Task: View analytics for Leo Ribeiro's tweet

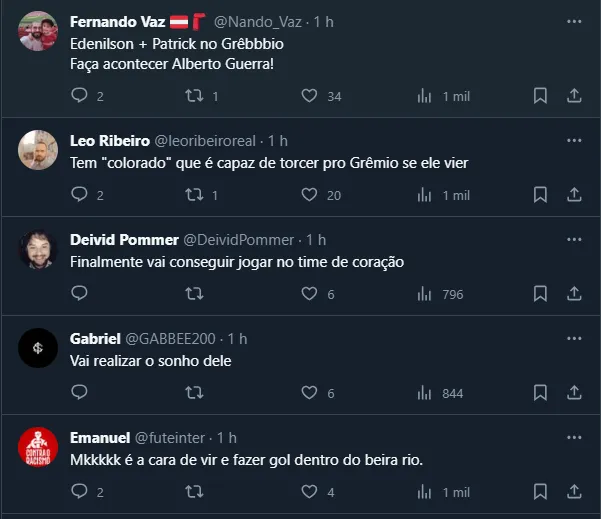Action: pos(424,195)
